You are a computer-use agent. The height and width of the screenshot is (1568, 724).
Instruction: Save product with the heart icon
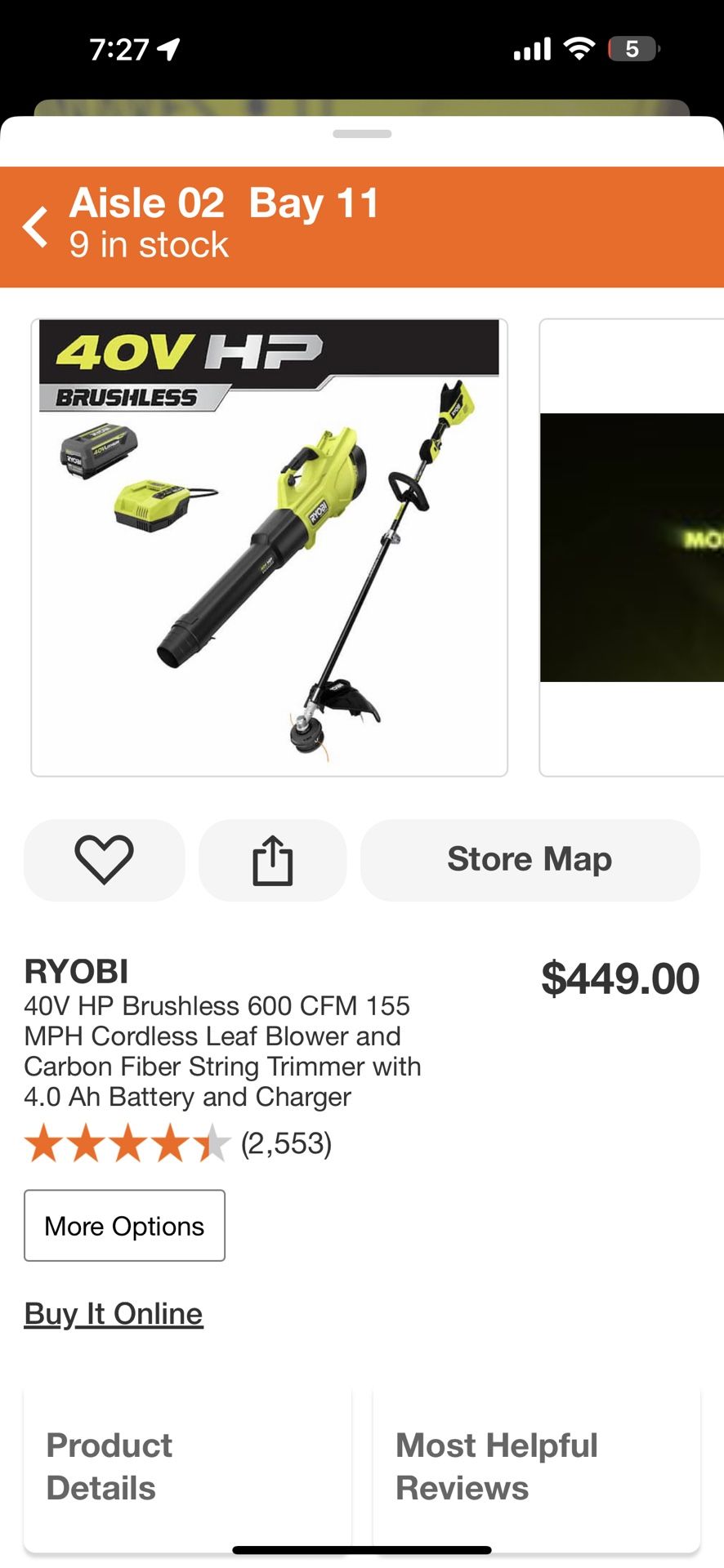tap(104, 860)
